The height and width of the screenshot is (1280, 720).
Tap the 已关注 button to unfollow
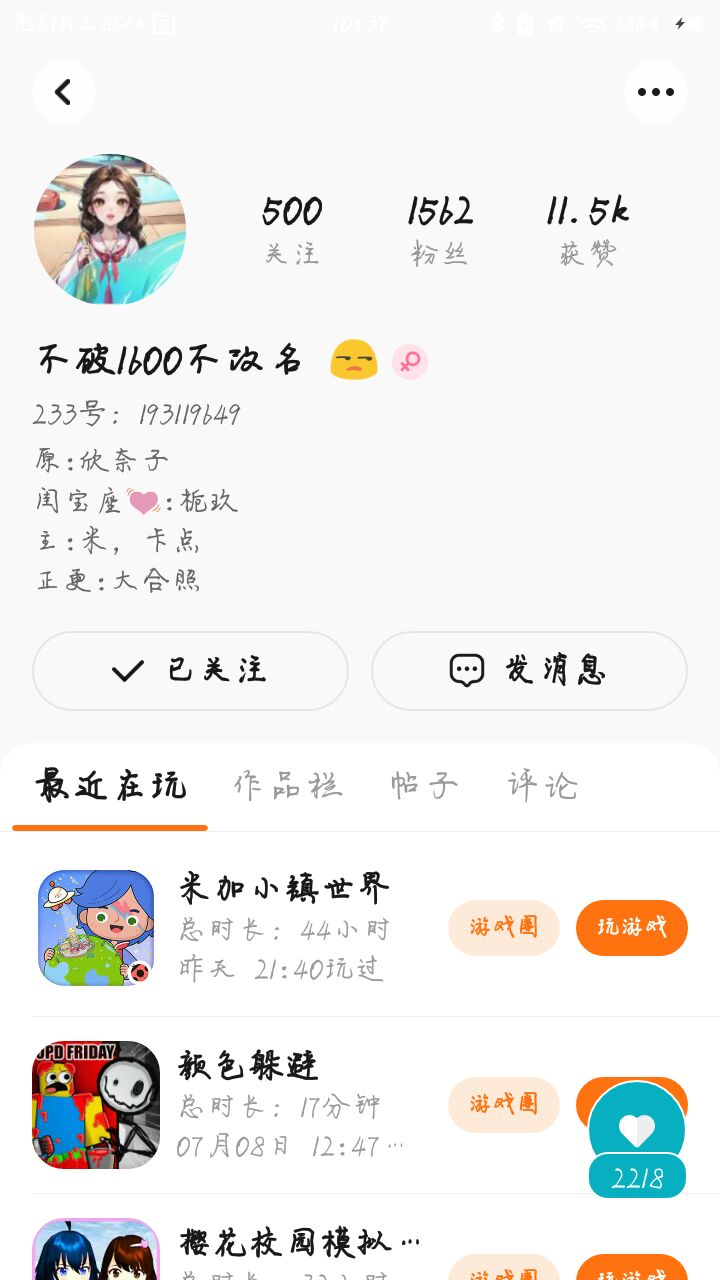click(190, 670)
